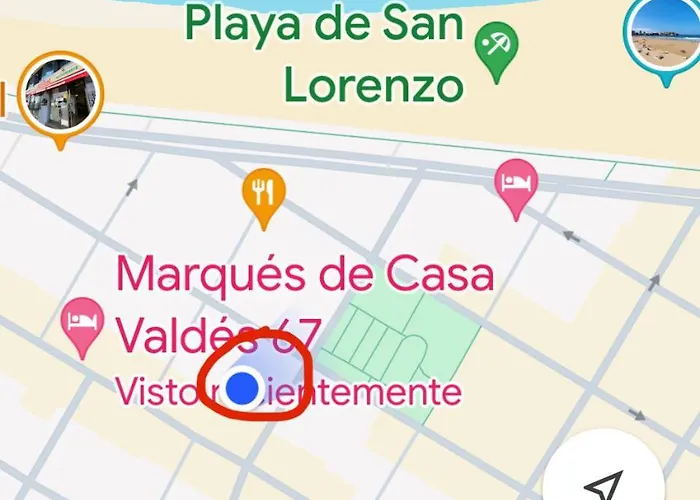Tap the blue current location dot
This screenshot has width=700, height=500.
[x=243, y=387]
